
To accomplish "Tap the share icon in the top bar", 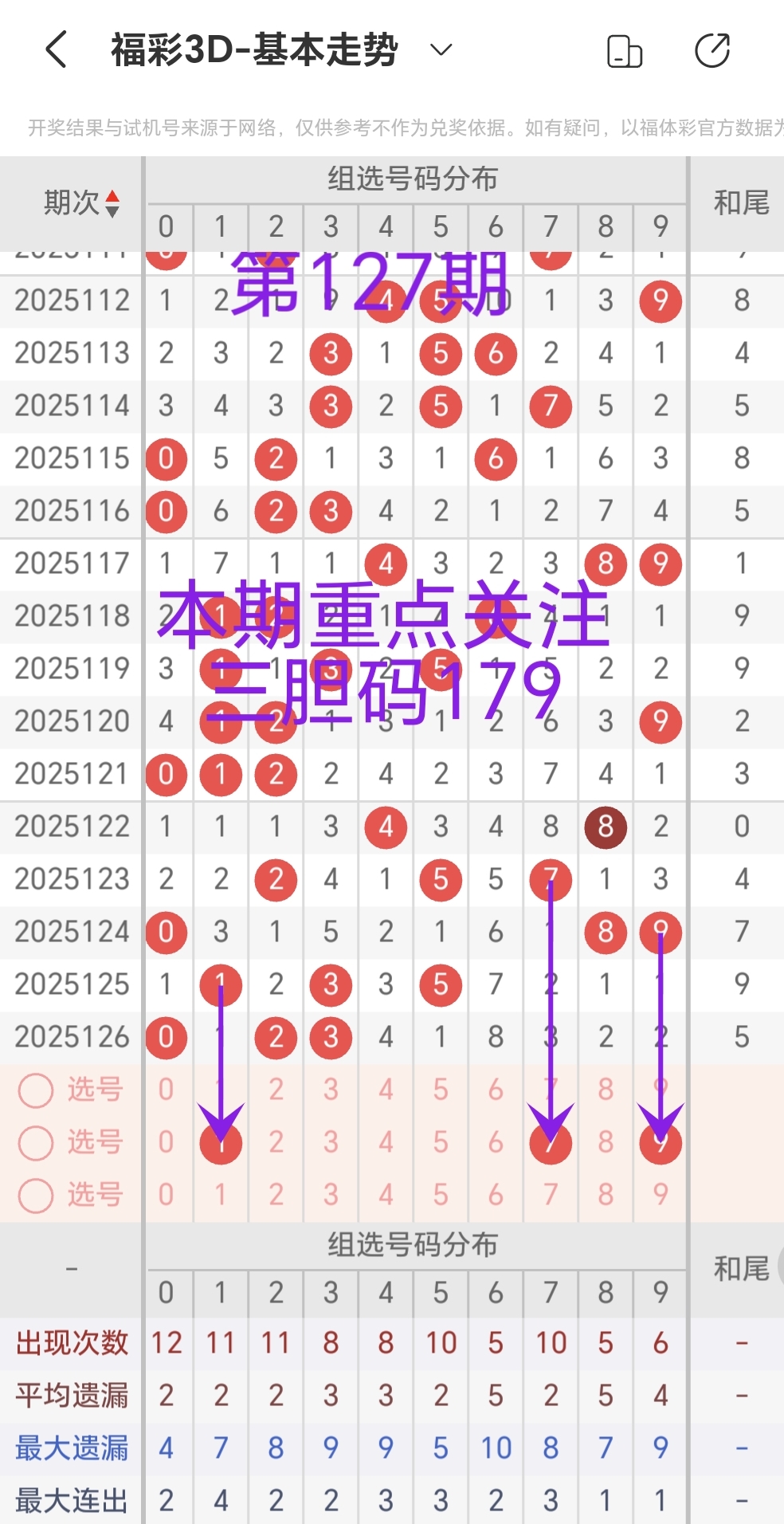I will tap(712, 49).
